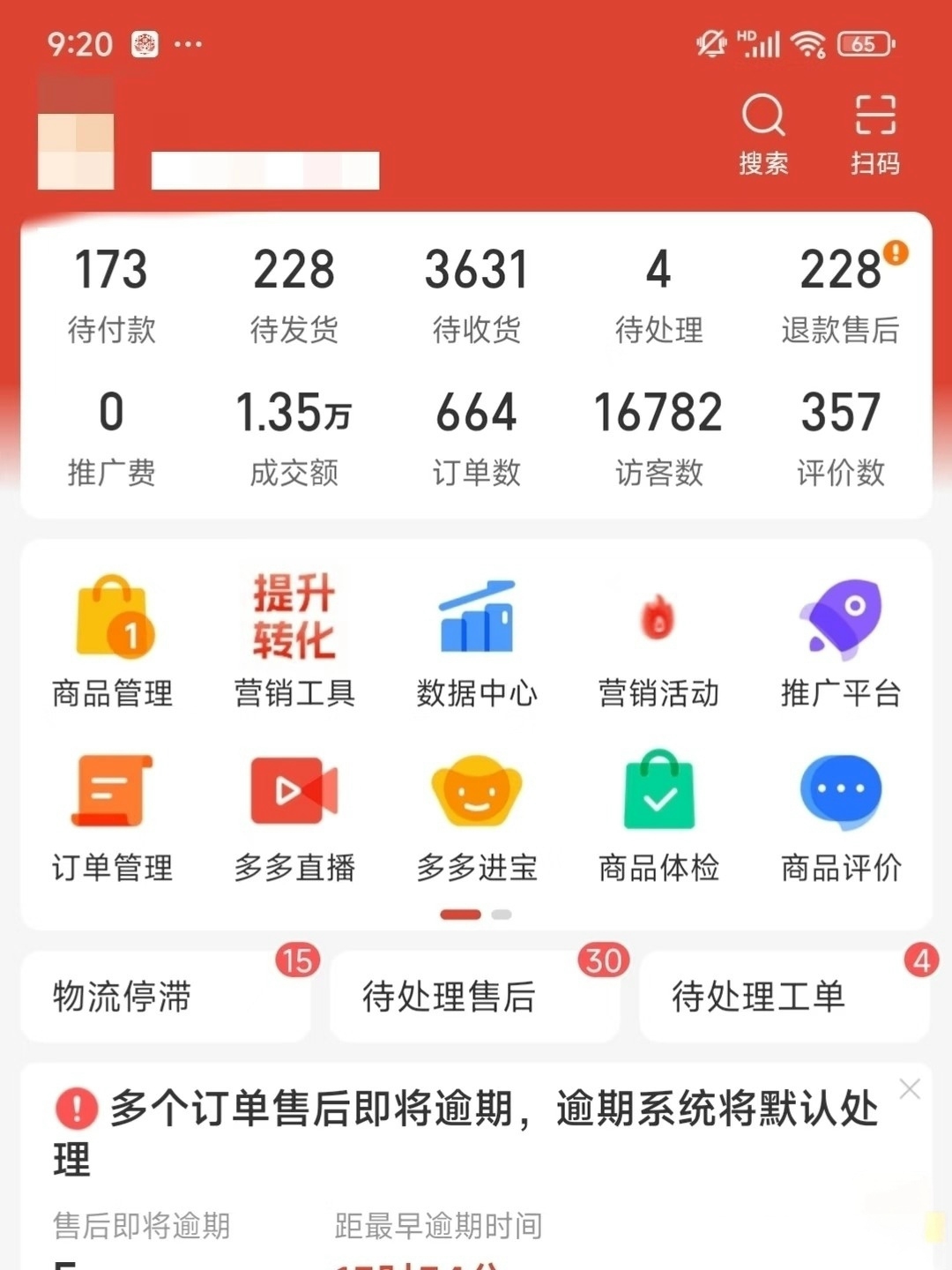Select the 营销工具 marketing tools icon

coord(294,638)
